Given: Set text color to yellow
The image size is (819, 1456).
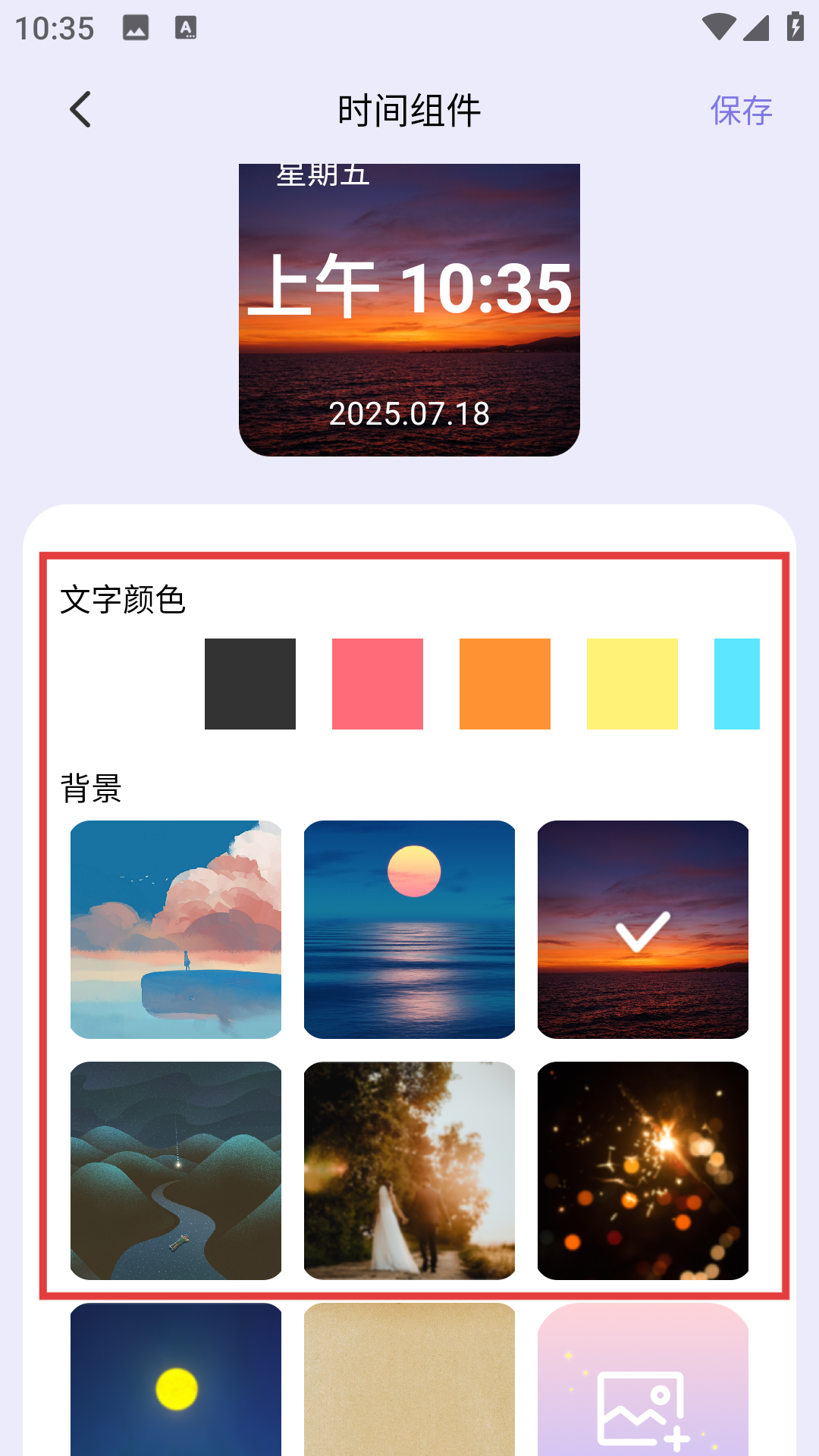Looking at the screenshot, I should click(x=632, y=684).
